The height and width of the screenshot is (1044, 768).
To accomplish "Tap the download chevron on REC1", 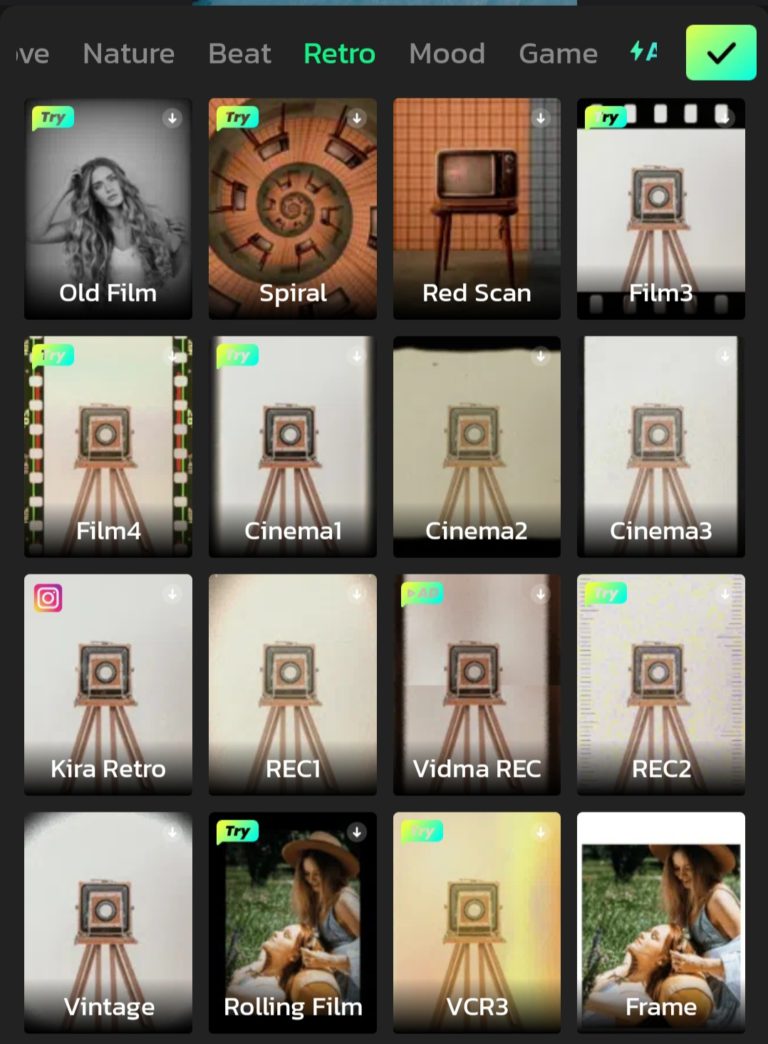I will pyautogui.click(x=357, y=593).
